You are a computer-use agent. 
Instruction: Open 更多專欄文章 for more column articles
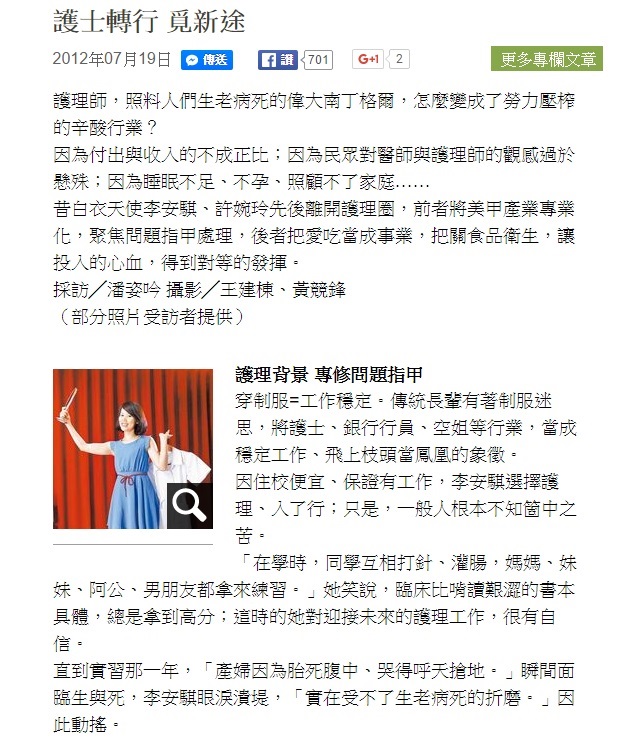click(547, 59)
